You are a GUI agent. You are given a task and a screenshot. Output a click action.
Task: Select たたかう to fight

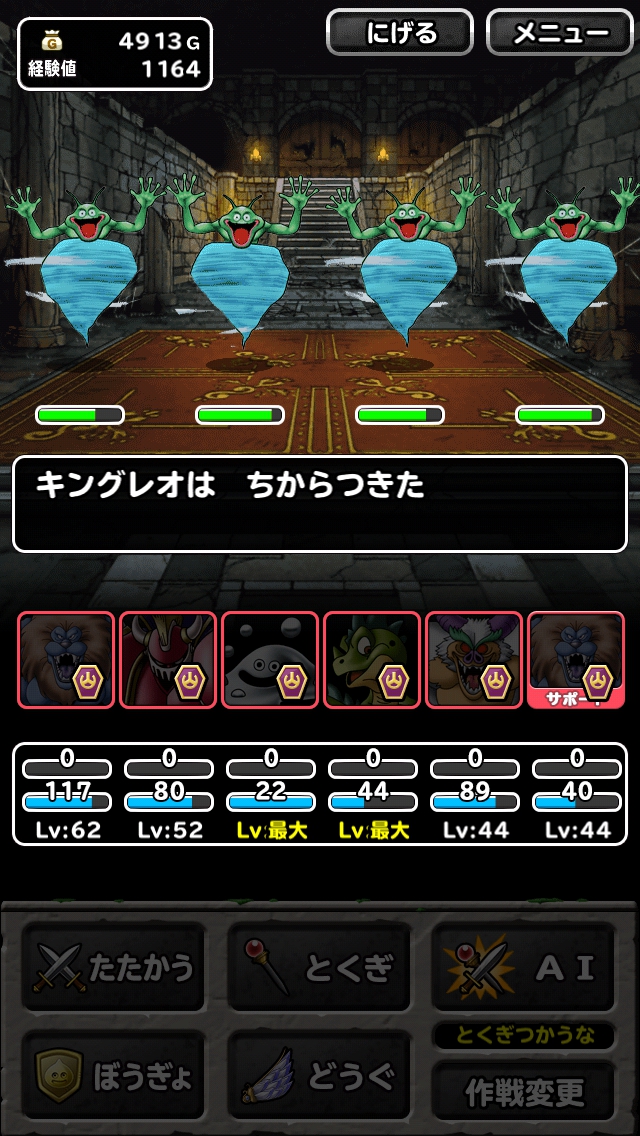114,967
